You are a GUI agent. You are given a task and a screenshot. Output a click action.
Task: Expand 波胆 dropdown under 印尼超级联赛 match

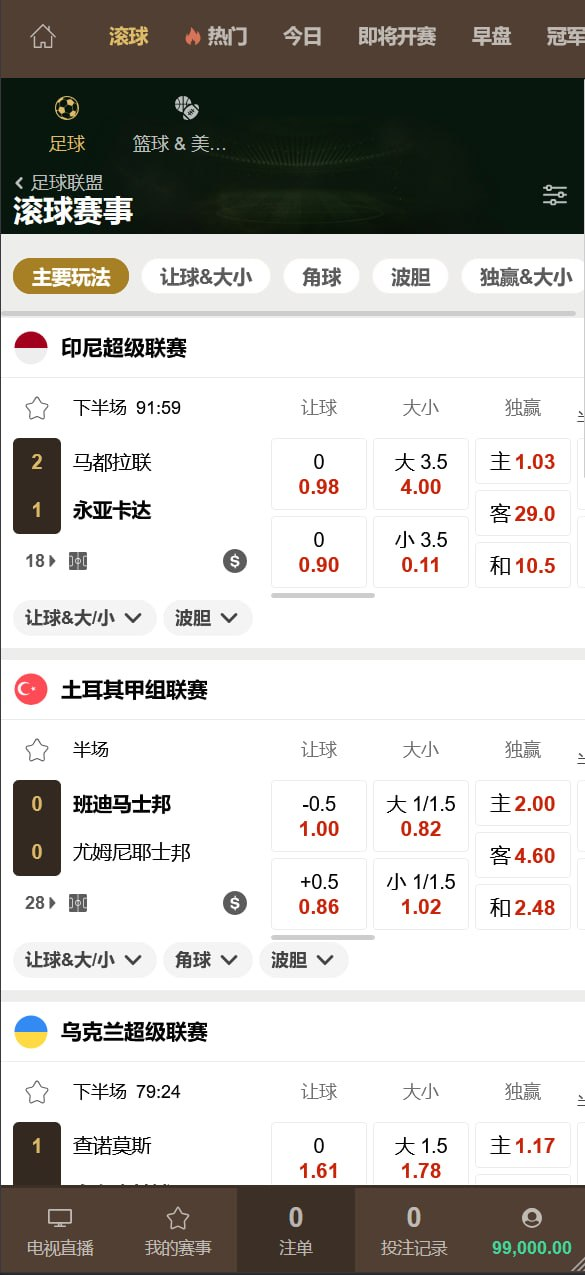(207, 618)
